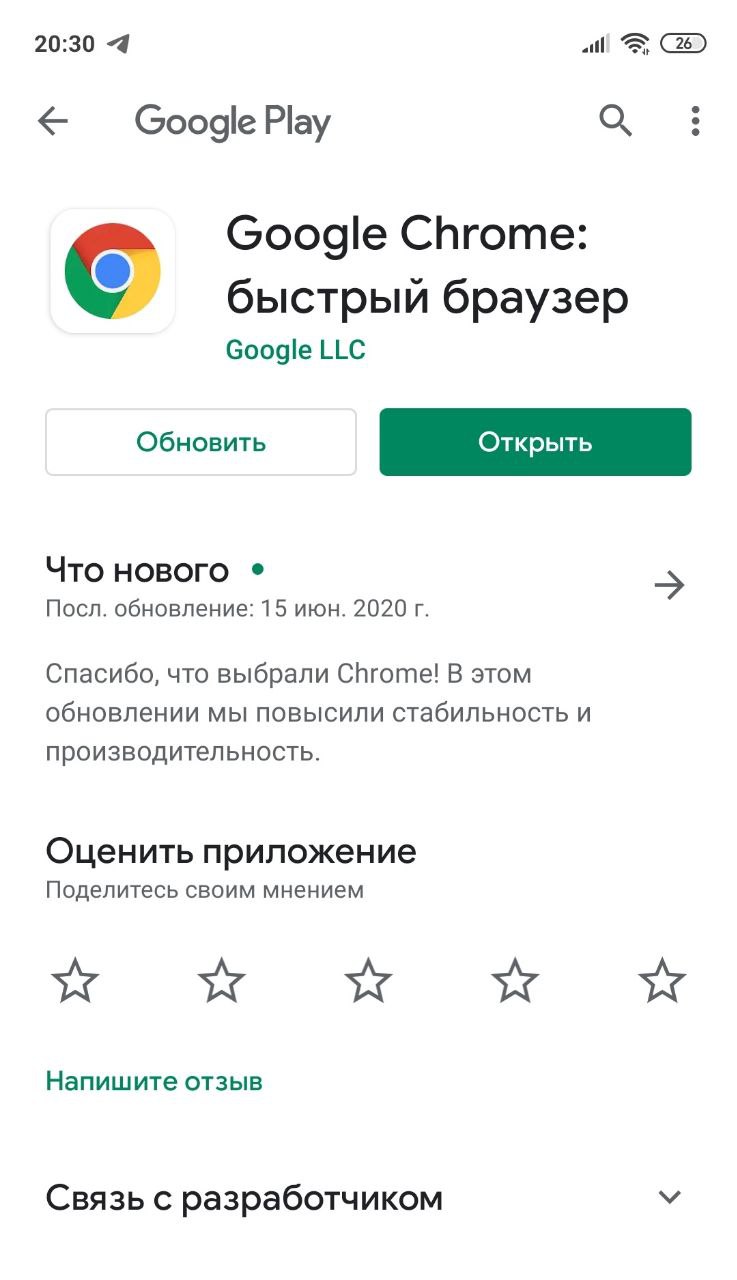Screen dimensions: 737x1280
Task: Rate the app one star
Action: [75, 980]
